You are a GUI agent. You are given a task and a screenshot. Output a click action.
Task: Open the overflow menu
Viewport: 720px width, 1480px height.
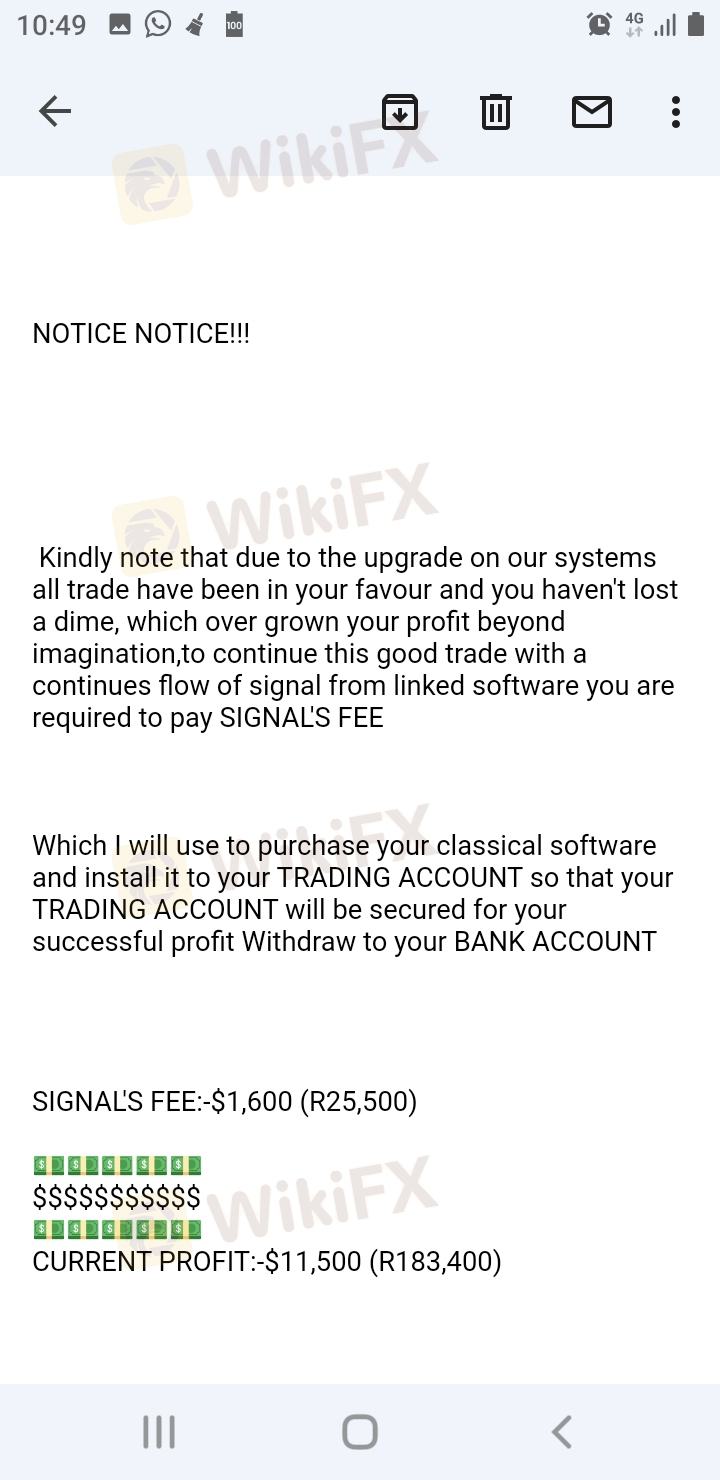pyautogui.click(x=676, y=112)
